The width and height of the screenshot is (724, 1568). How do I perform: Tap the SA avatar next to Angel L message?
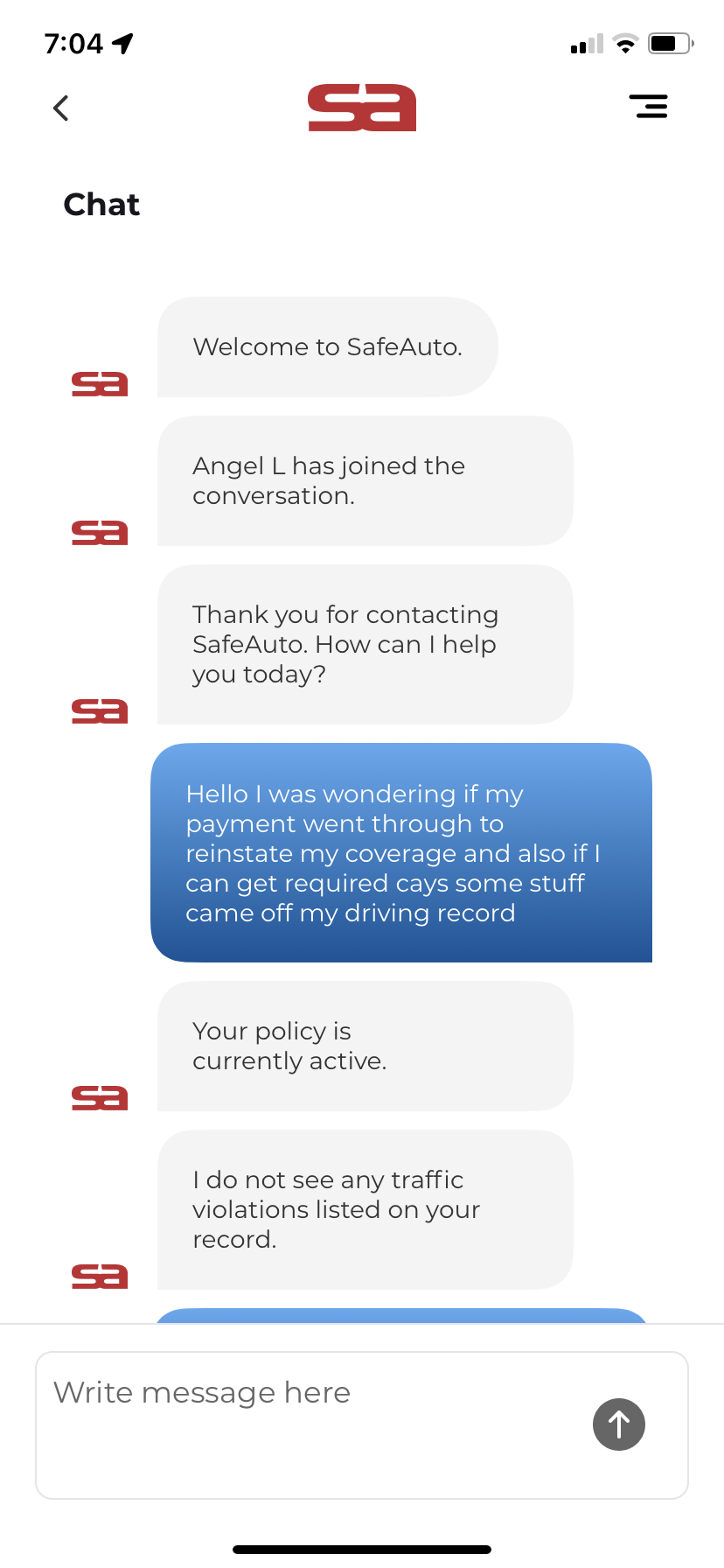point(99,533)
